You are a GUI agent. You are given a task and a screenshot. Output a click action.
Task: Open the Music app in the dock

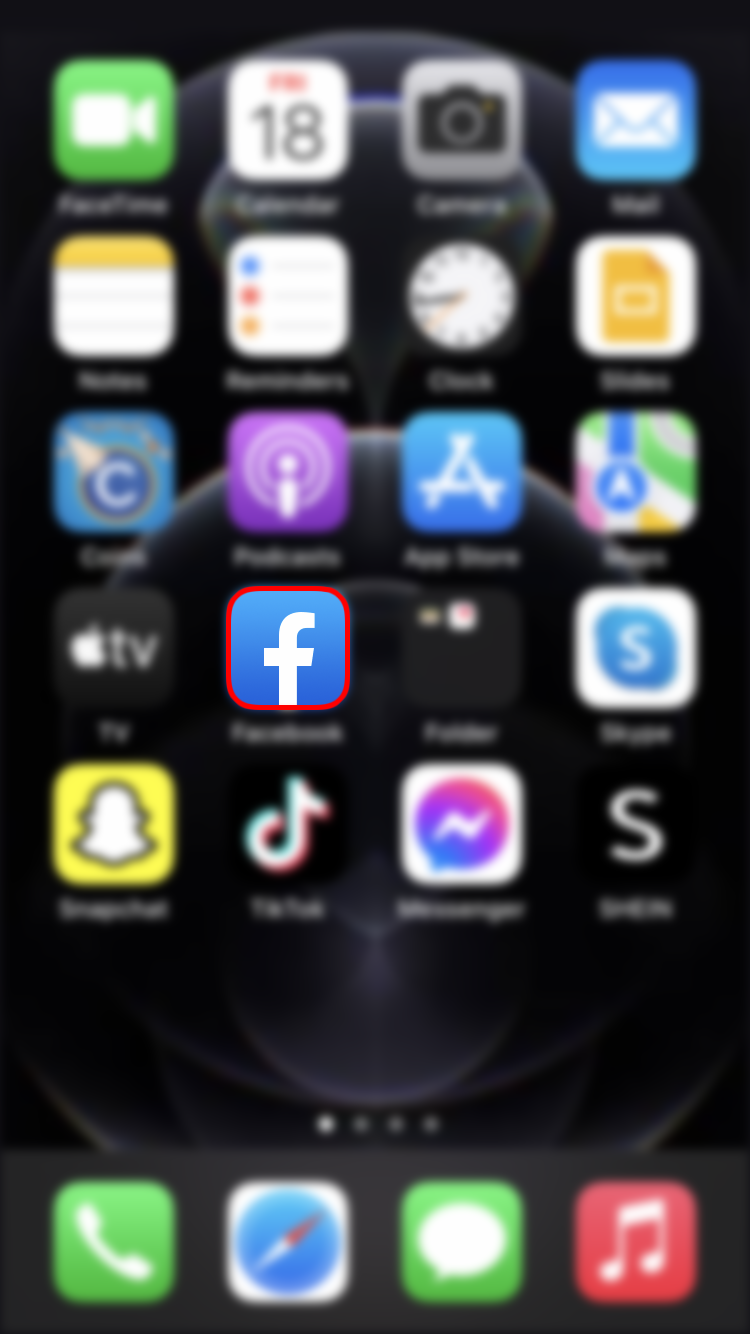635,1241
